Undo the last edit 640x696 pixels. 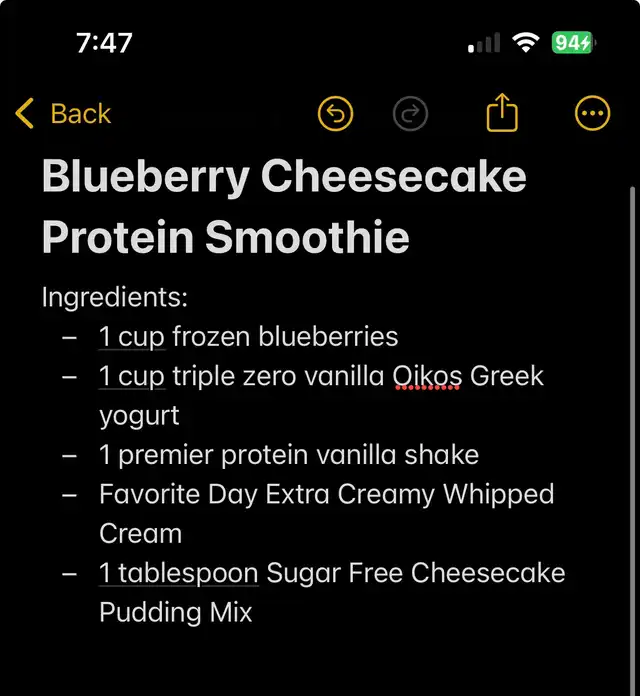tap(336, 115)
